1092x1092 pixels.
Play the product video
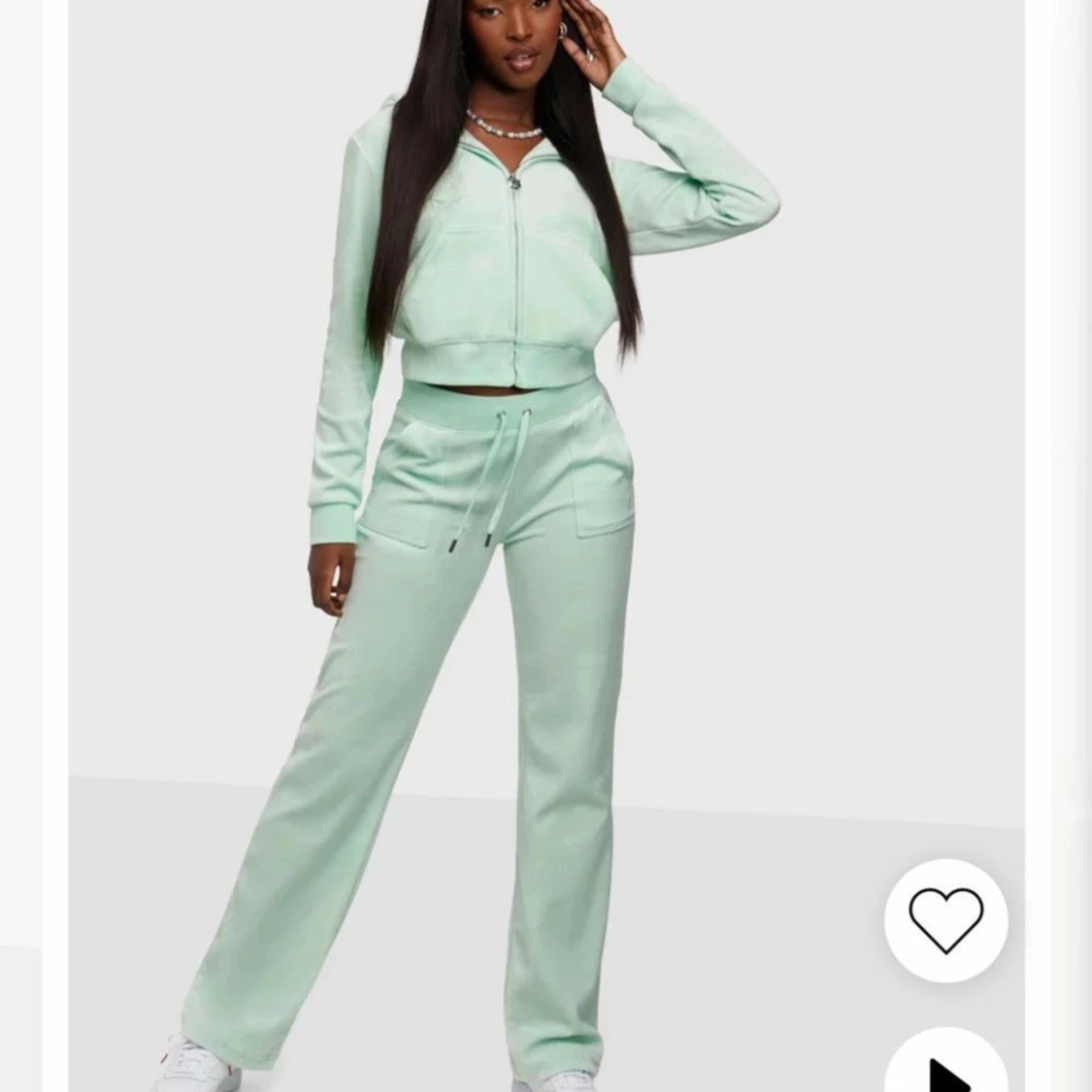946,1068
